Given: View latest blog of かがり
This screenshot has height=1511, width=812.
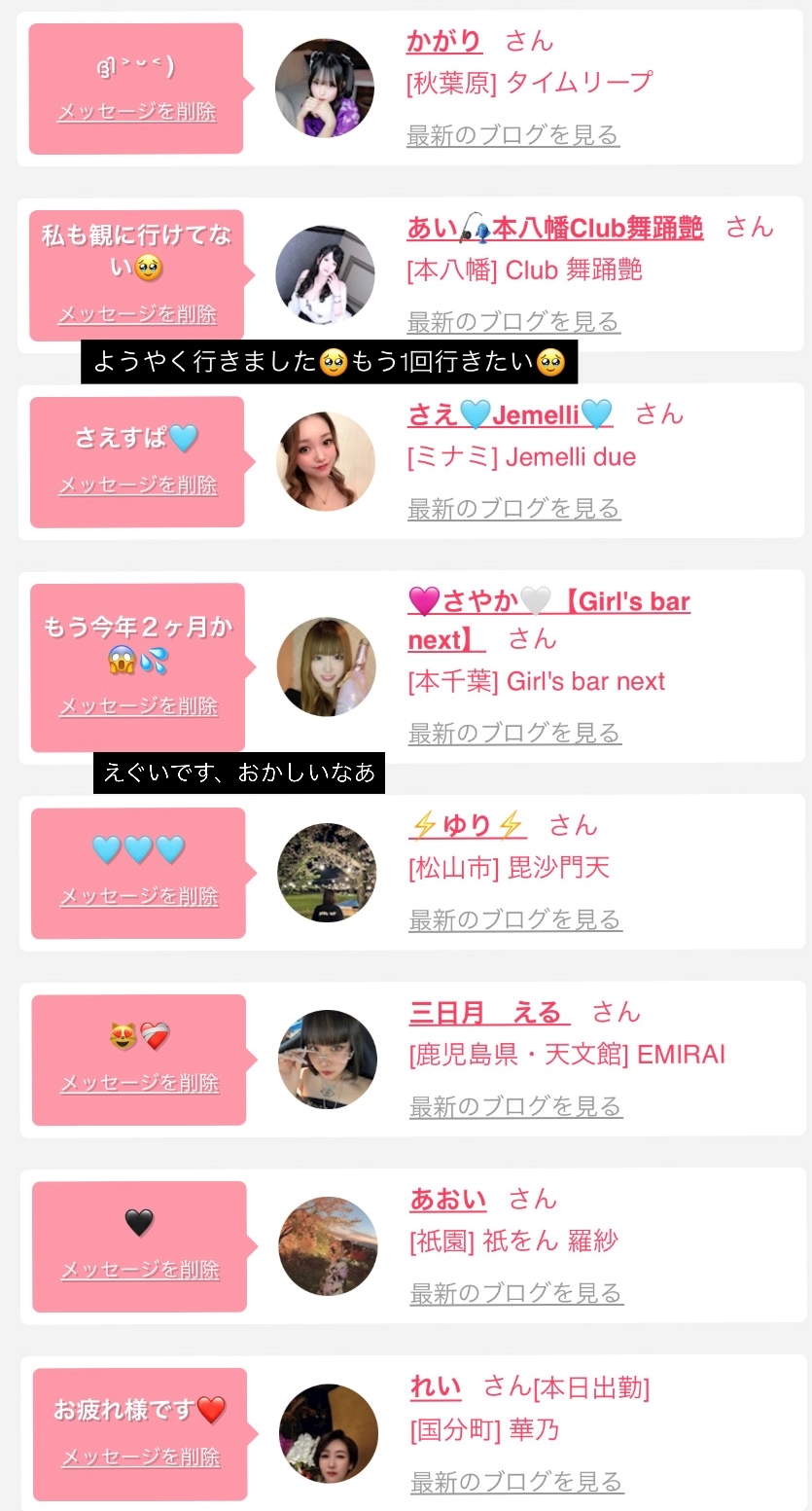Looking at the screenshot, I should [512, 135].
